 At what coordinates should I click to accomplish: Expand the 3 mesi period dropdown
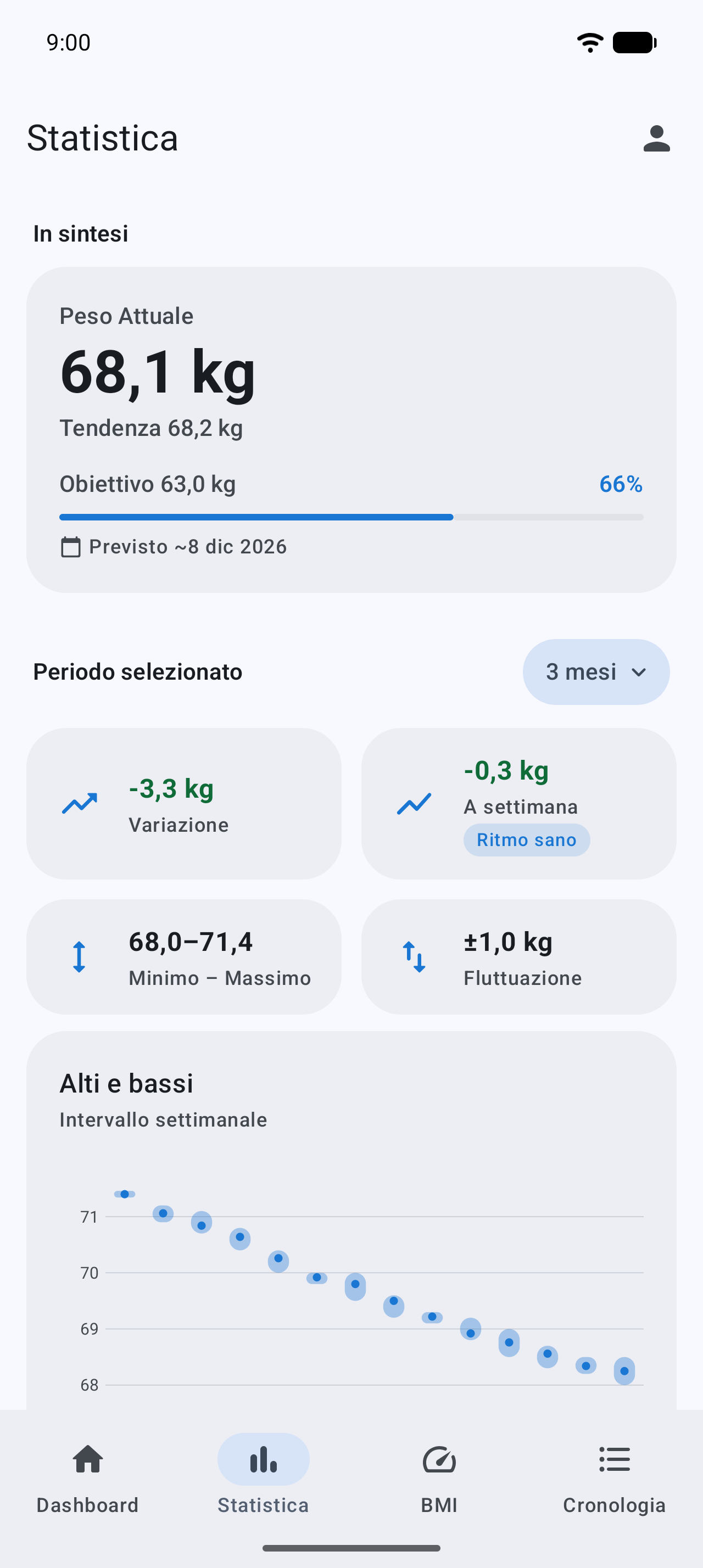coord(596,671)
